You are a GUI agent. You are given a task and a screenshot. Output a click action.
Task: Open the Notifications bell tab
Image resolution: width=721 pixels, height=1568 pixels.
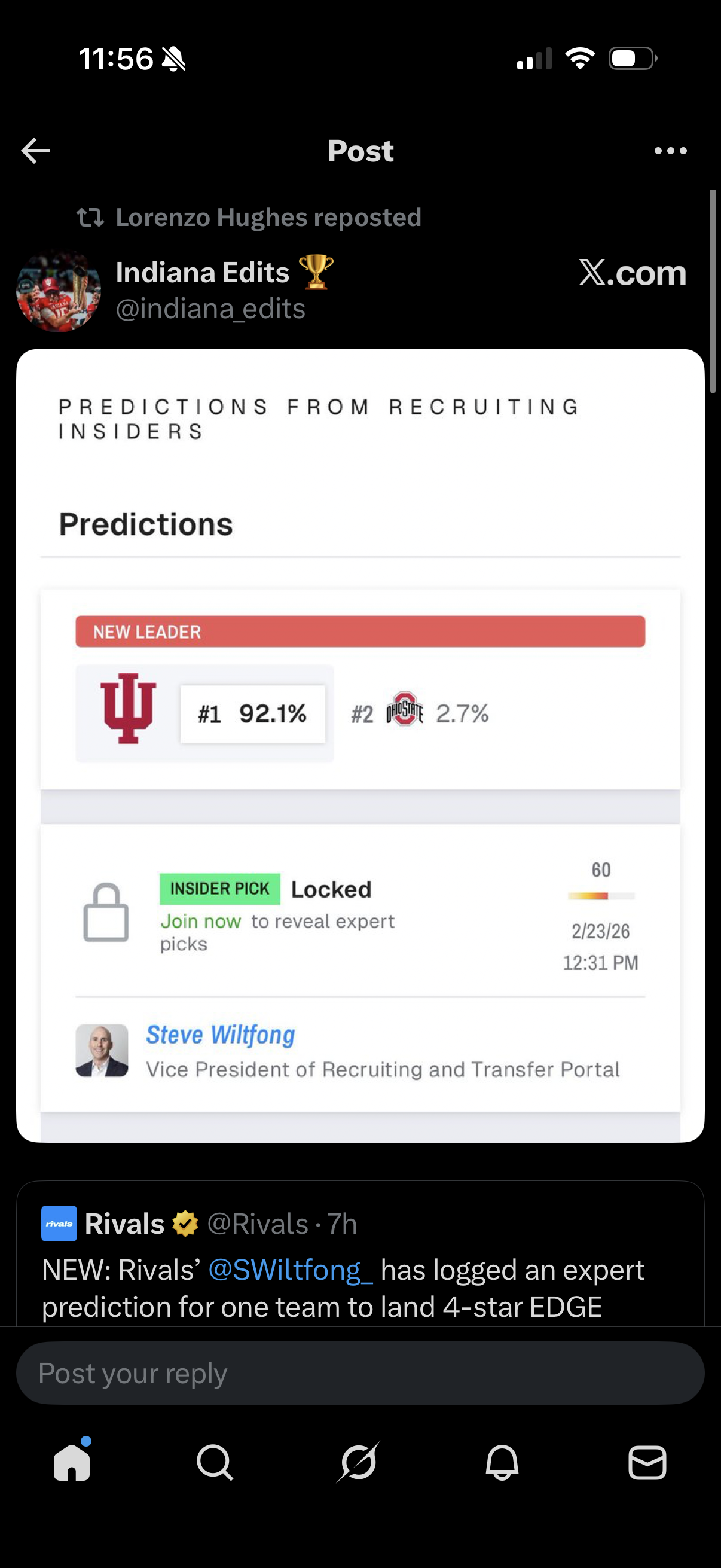pyautogui.click(x=502, y=1462)
